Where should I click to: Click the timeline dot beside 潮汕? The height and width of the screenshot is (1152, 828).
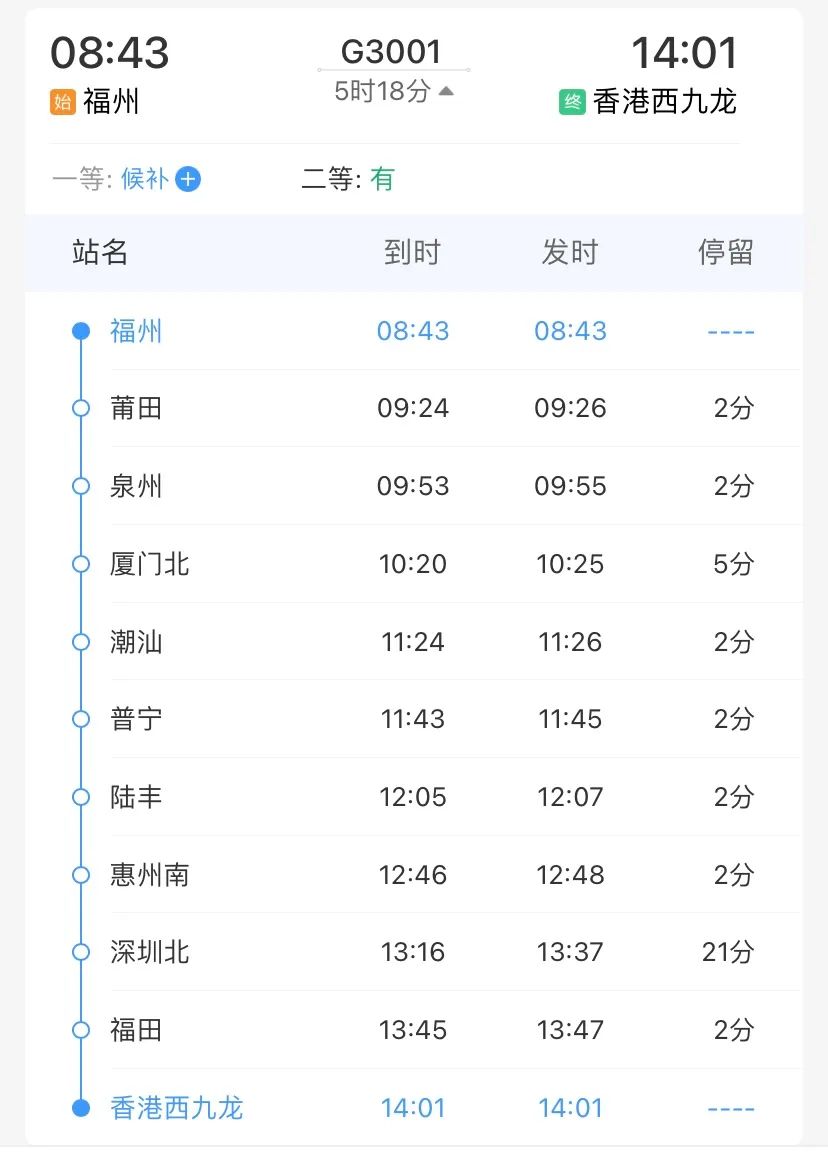coord(80,641)
